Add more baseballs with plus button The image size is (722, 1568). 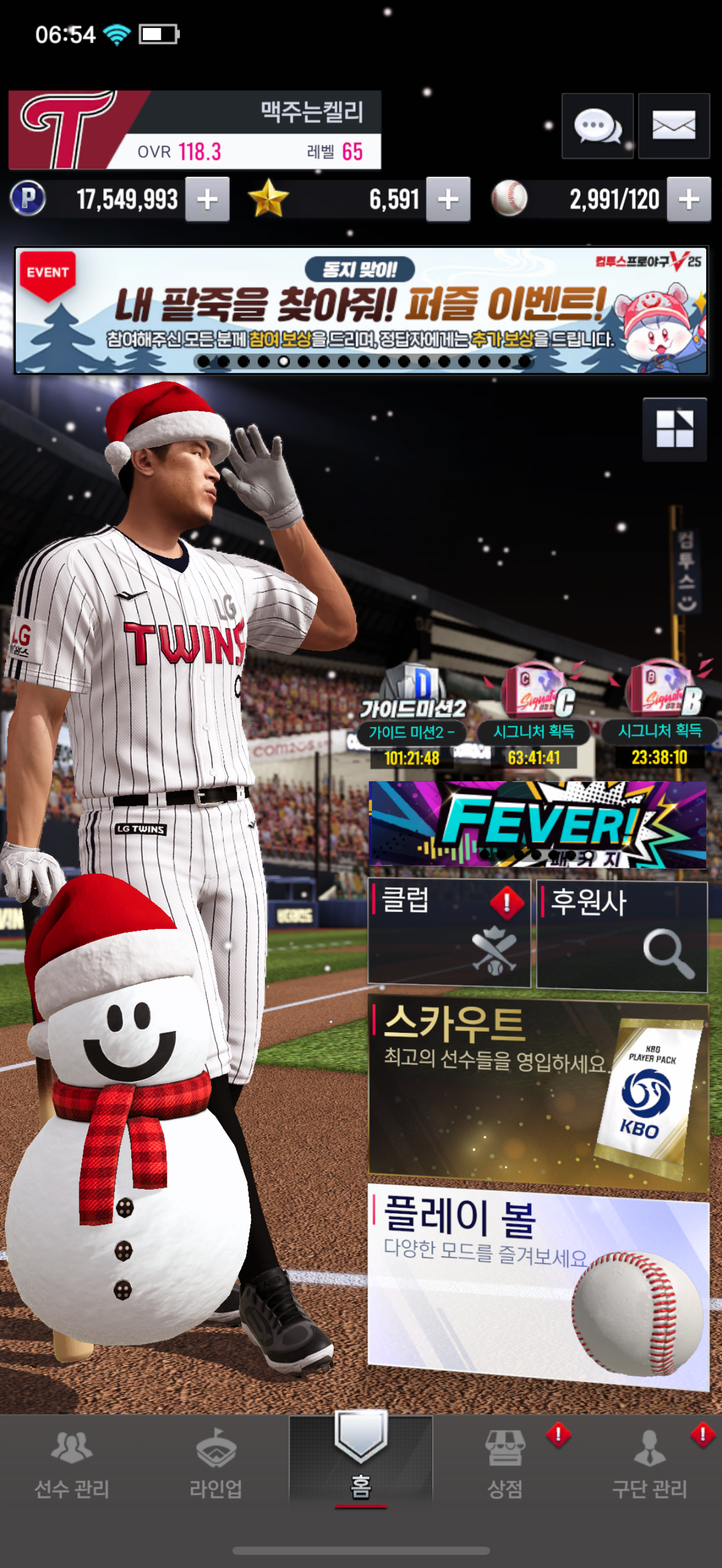689,200
